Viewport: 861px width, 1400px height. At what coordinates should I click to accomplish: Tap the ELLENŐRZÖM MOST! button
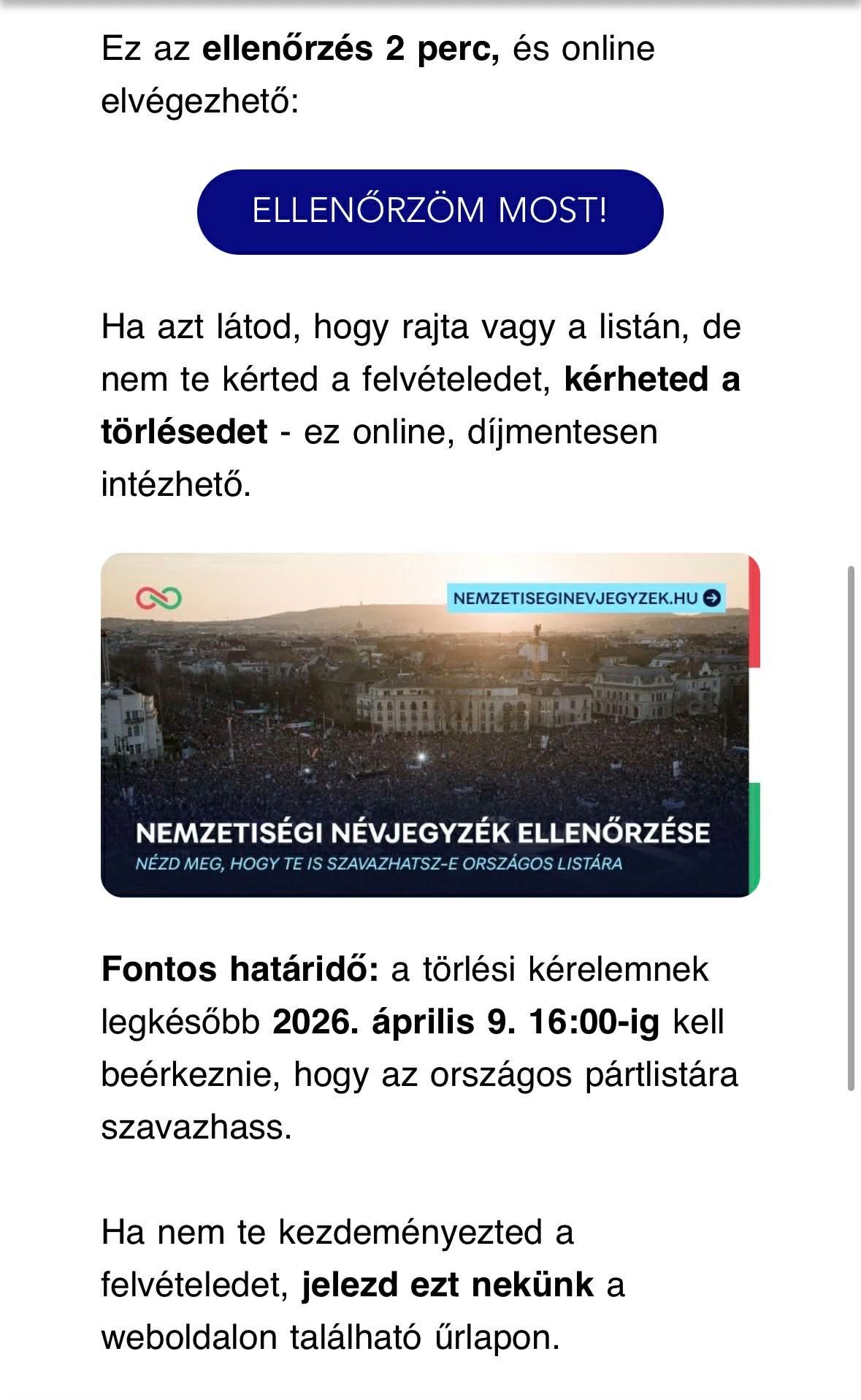(429, 212)
